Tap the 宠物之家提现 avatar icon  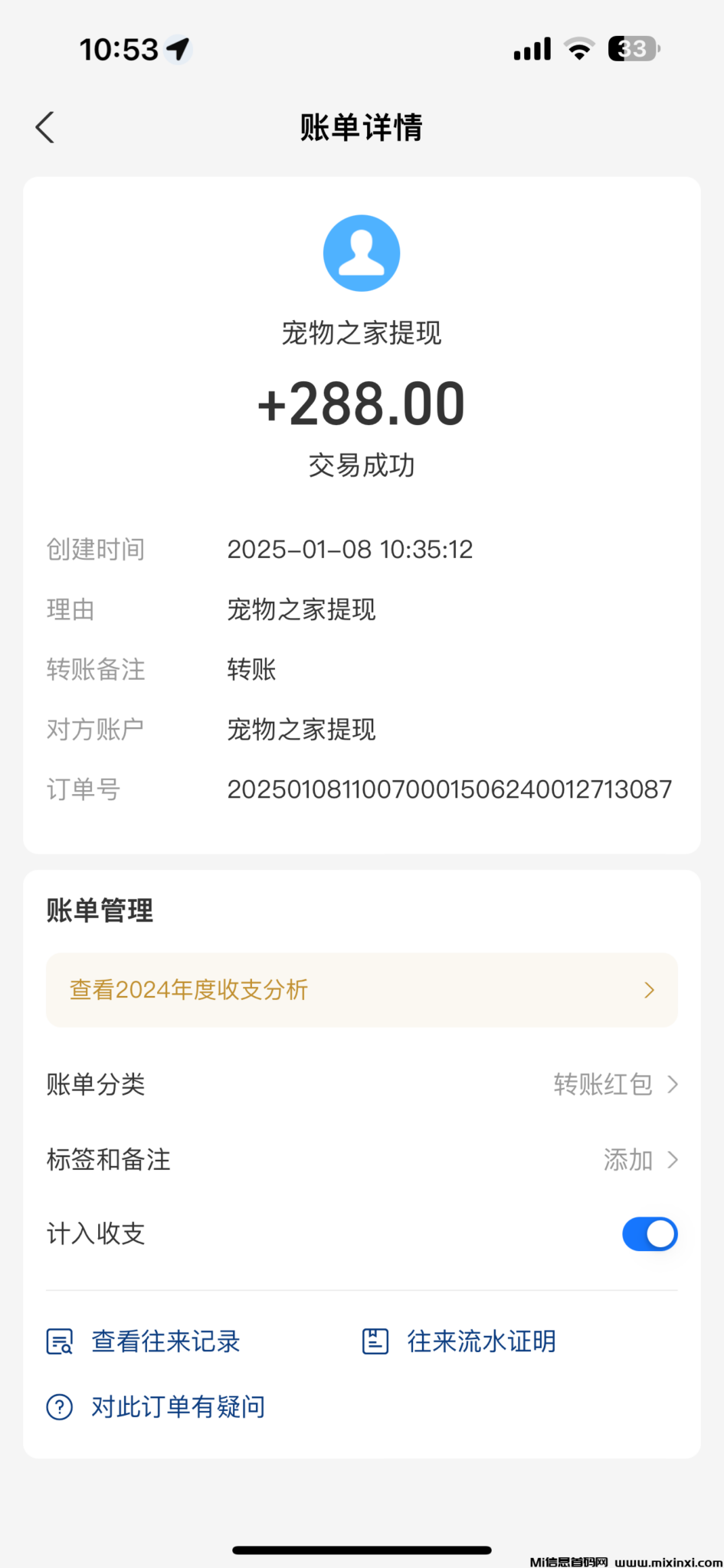pos(362,253)
